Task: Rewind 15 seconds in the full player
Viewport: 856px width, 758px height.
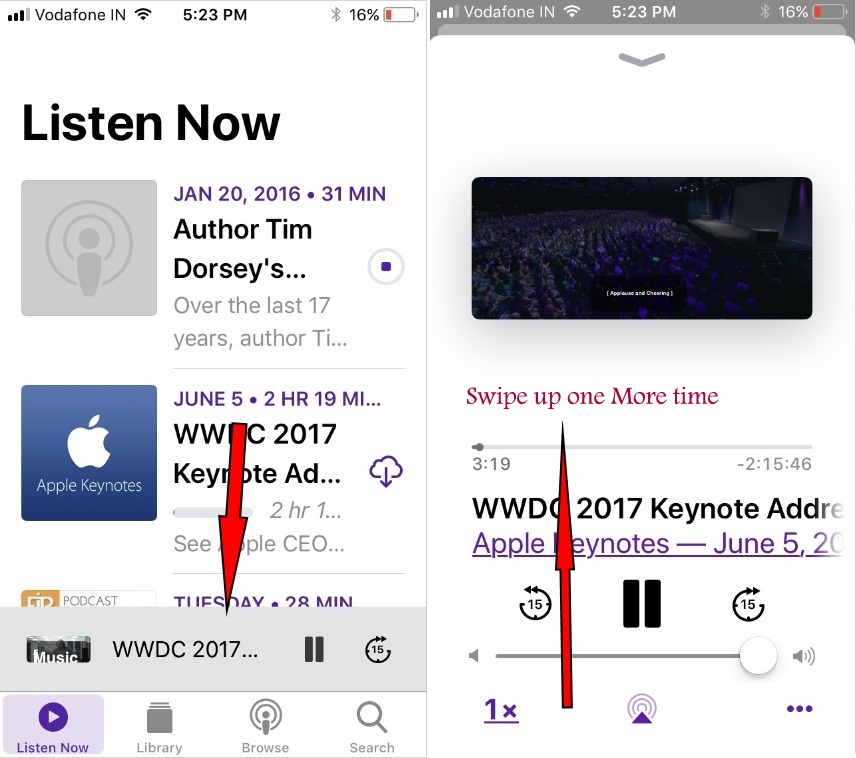Action: 535,604
